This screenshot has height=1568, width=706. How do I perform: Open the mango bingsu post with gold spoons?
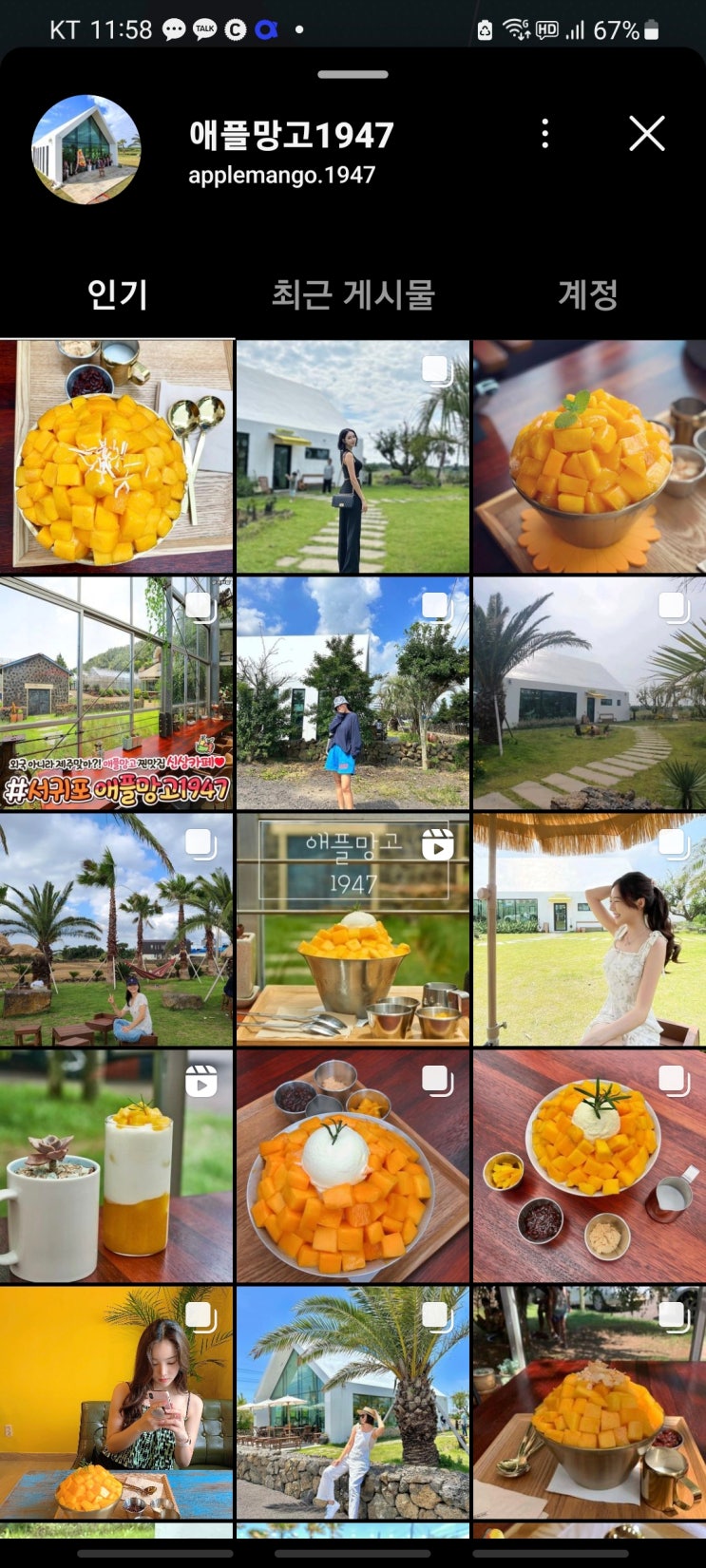tap(117, 457)
